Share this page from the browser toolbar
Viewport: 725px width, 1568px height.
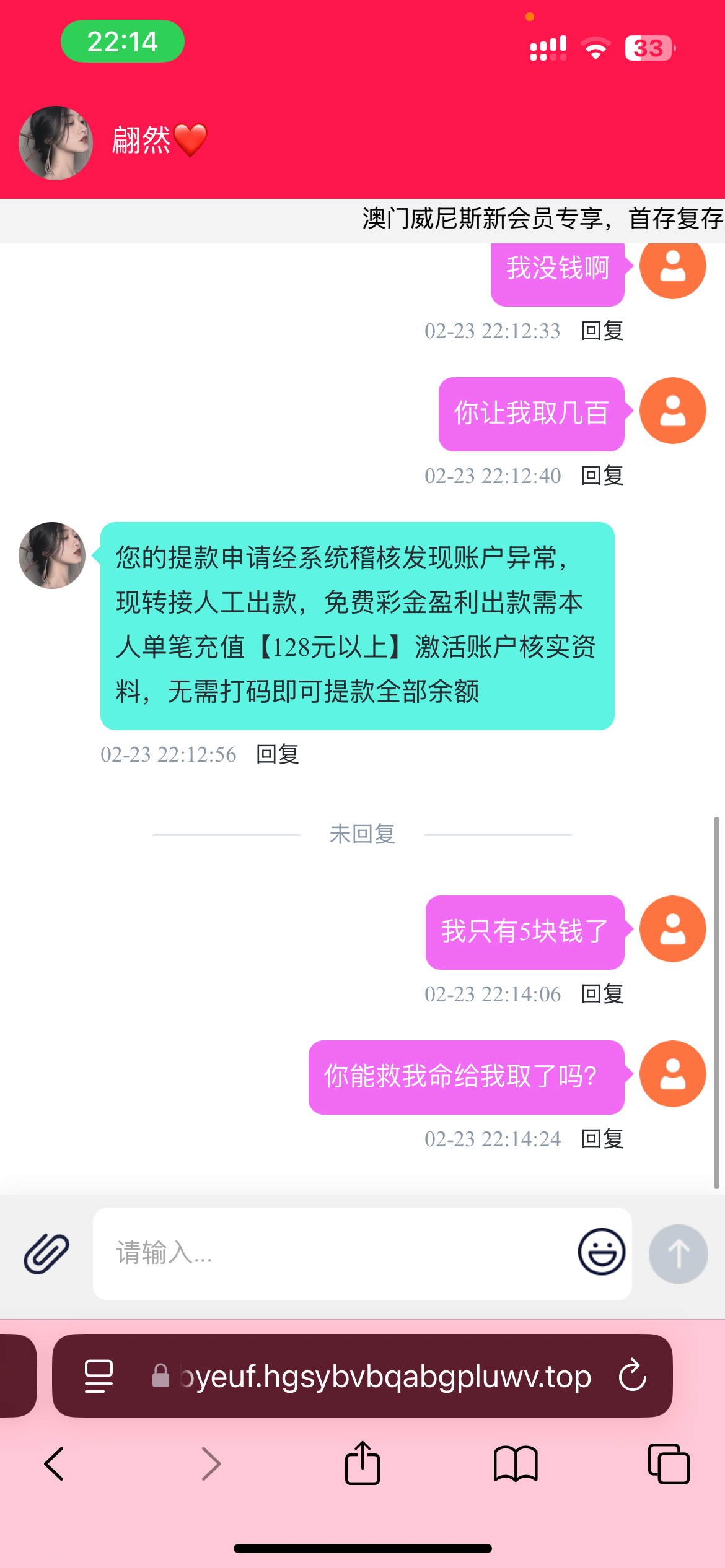(x=362, y=1464)
